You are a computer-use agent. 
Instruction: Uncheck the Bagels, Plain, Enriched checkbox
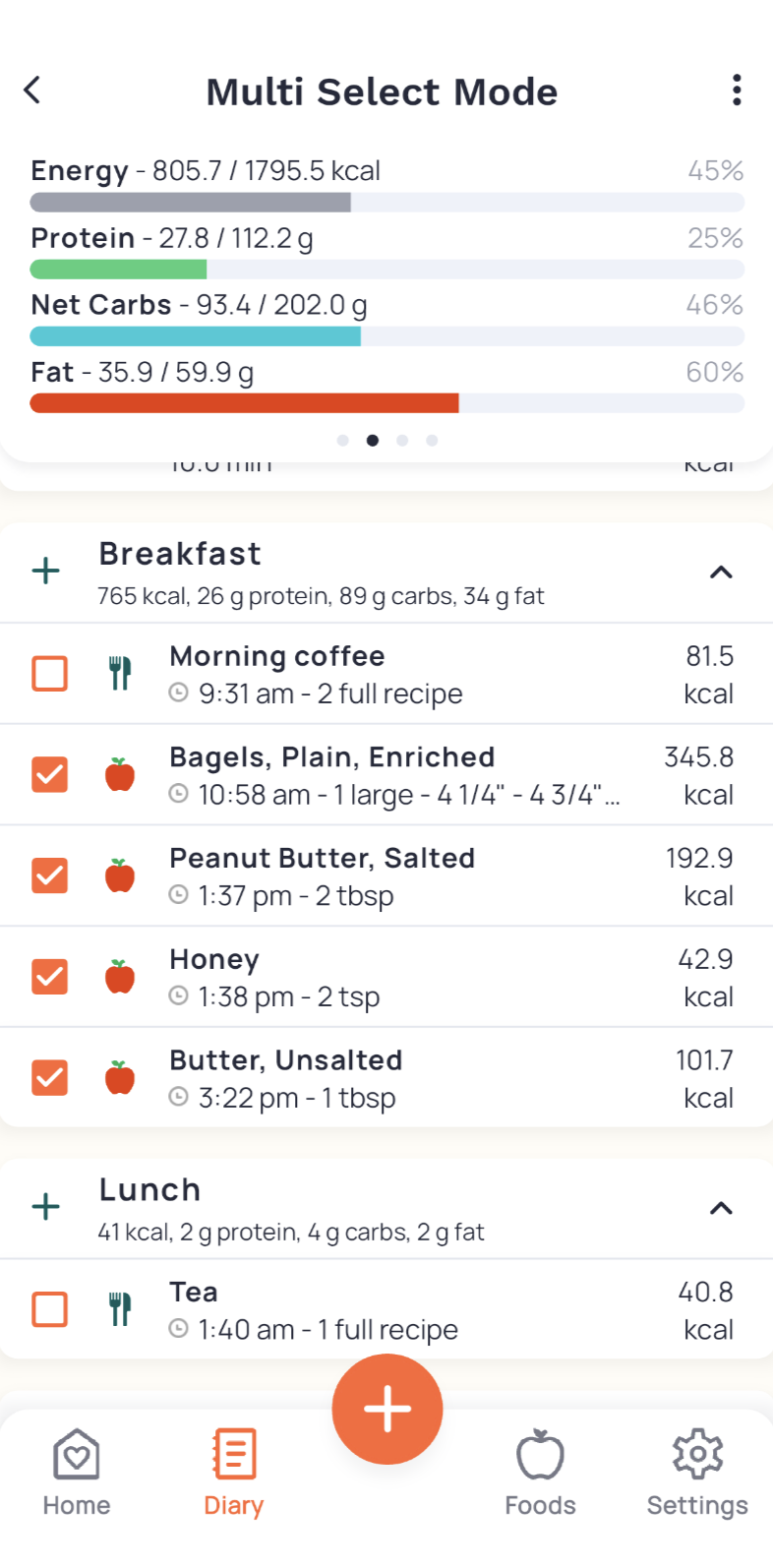(50, 775)
